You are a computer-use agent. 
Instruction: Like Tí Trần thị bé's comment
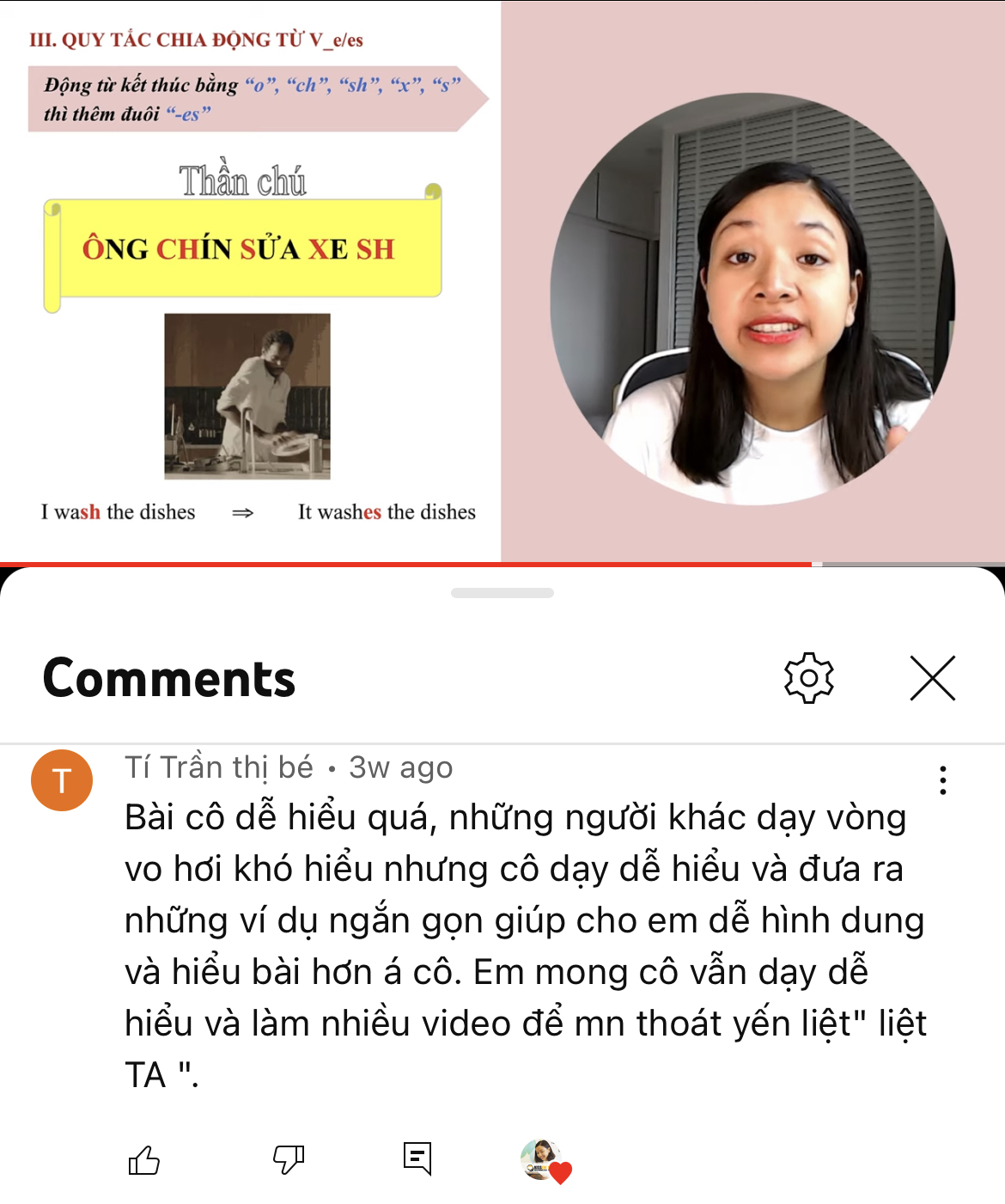[x=144, y=1160]
